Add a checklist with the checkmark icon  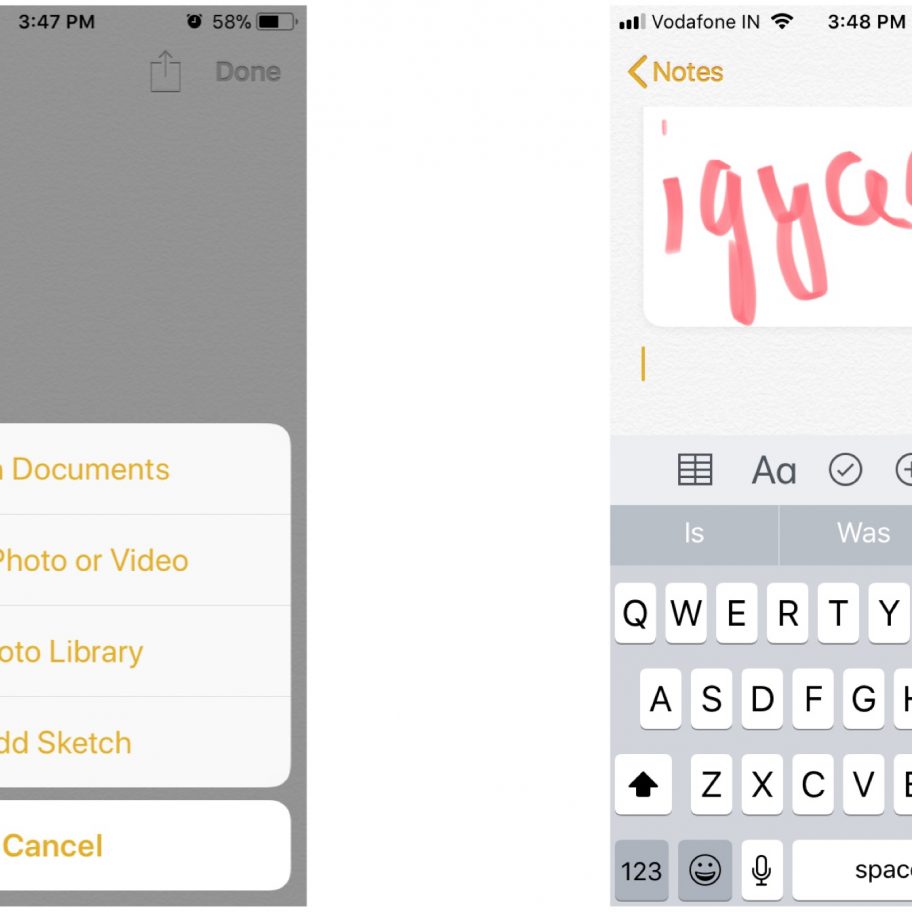(845, 469)
